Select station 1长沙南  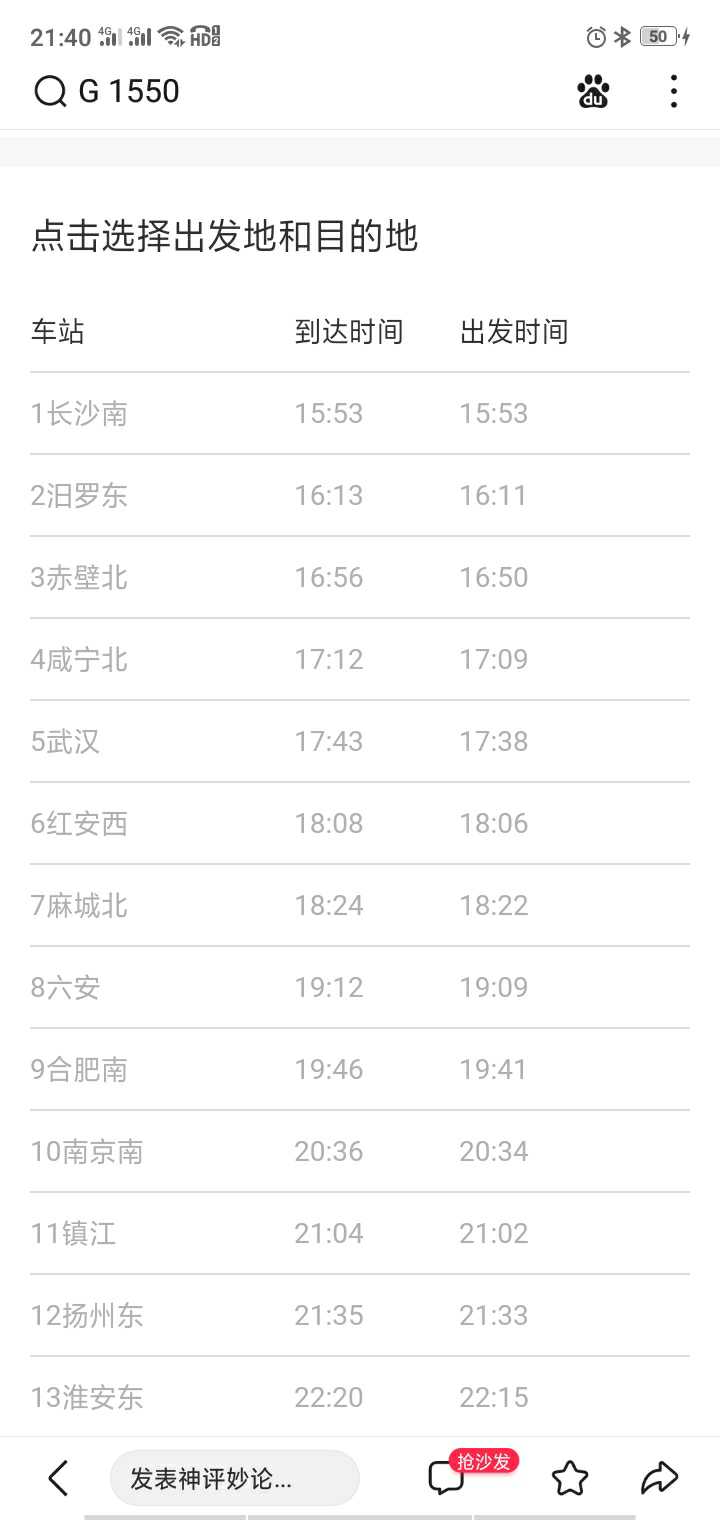coord(360,413)
